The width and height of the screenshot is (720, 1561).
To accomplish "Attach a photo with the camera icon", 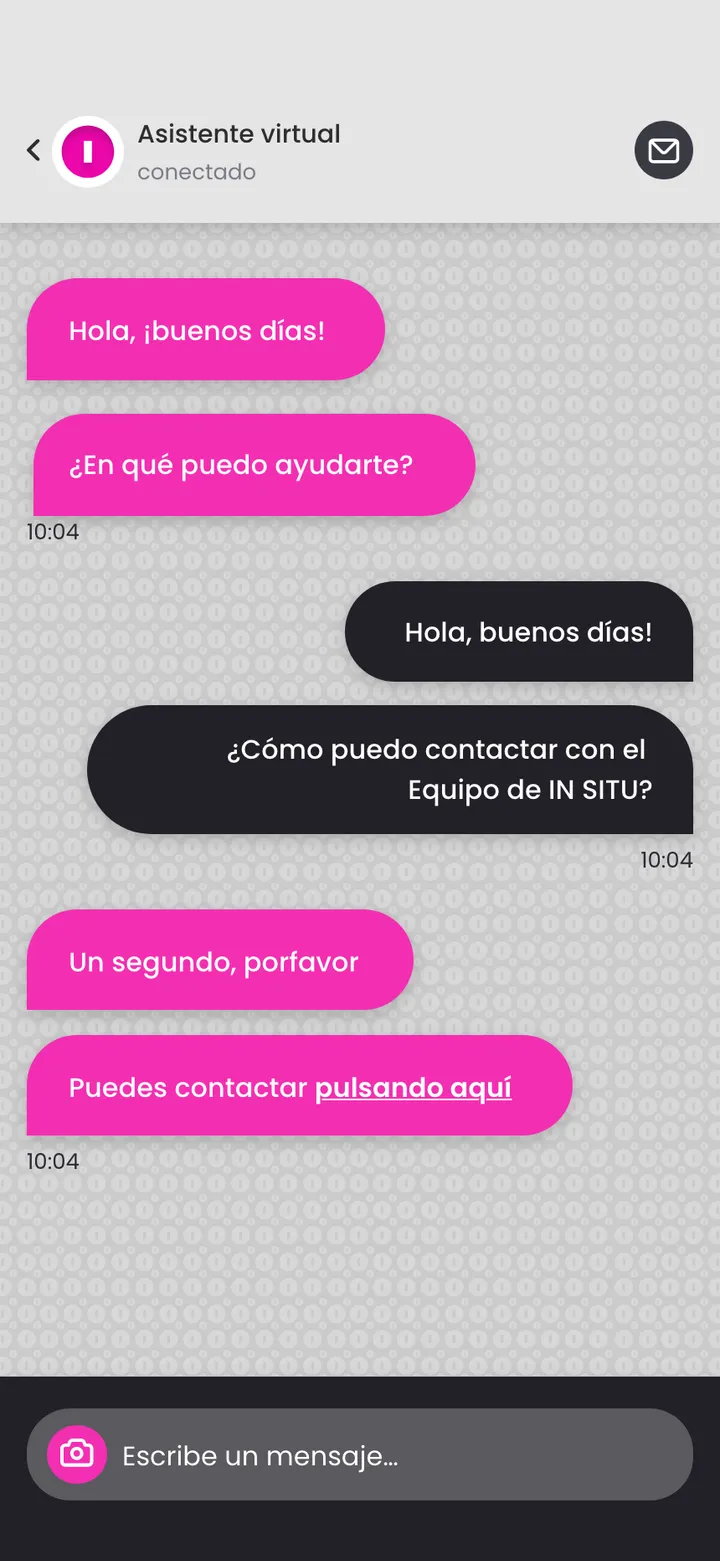I will coord(77,1454).
